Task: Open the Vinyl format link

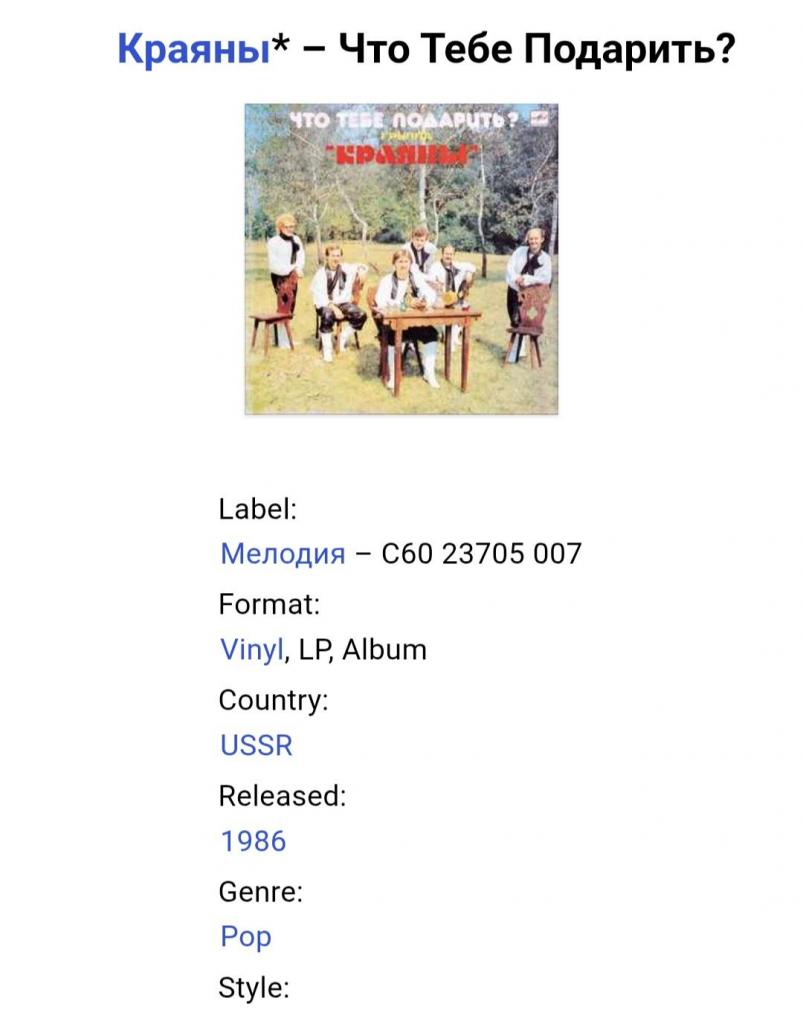Action: click(252, 650)
